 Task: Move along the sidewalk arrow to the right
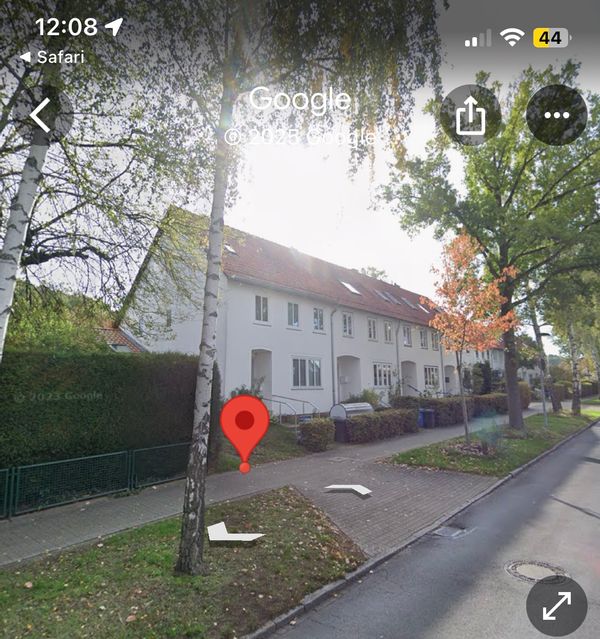(349, 490)
